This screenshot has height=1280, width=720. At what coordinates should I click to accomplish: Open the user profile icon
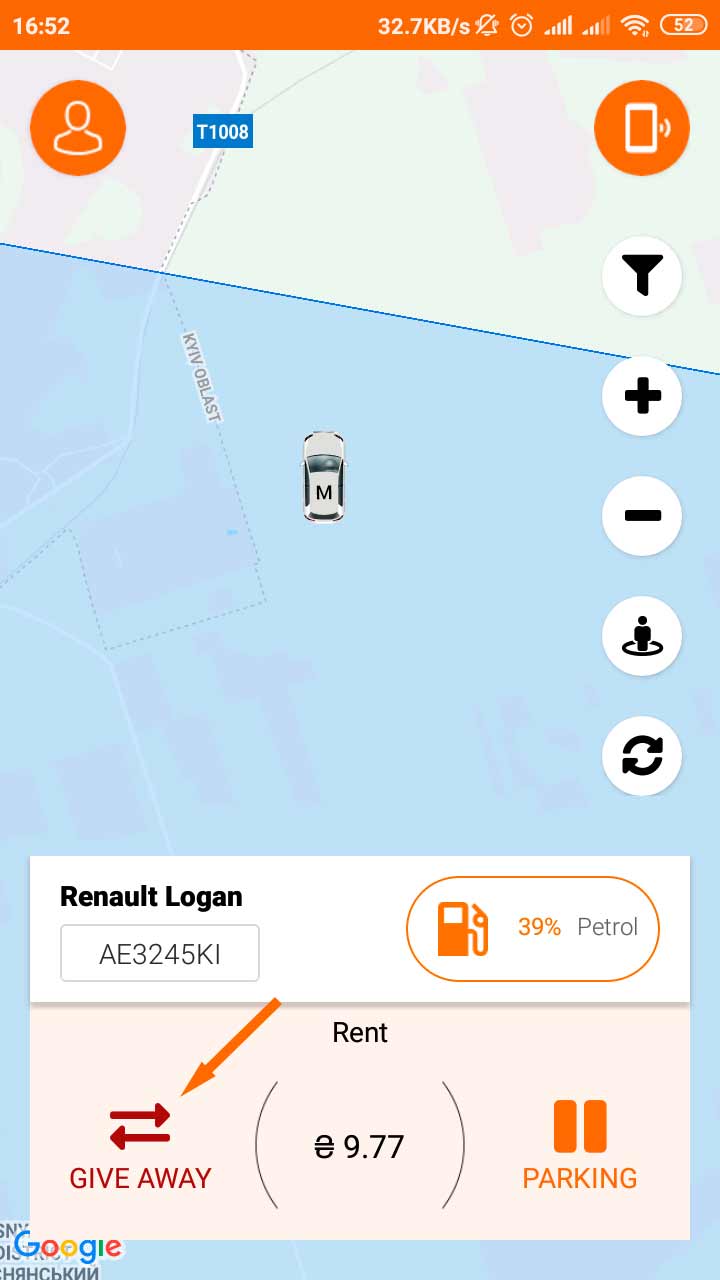click(x=78, y=127)
